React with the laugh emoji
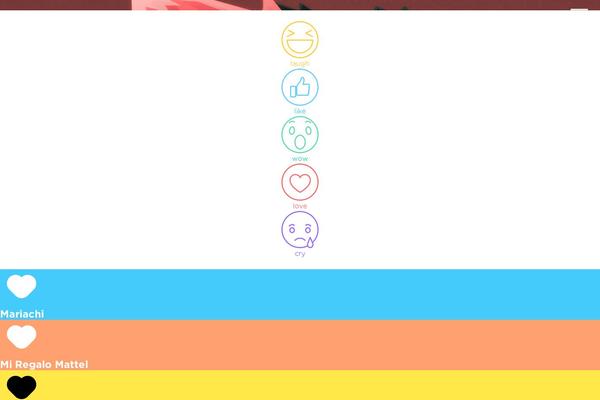 click(x=300, y=41)
